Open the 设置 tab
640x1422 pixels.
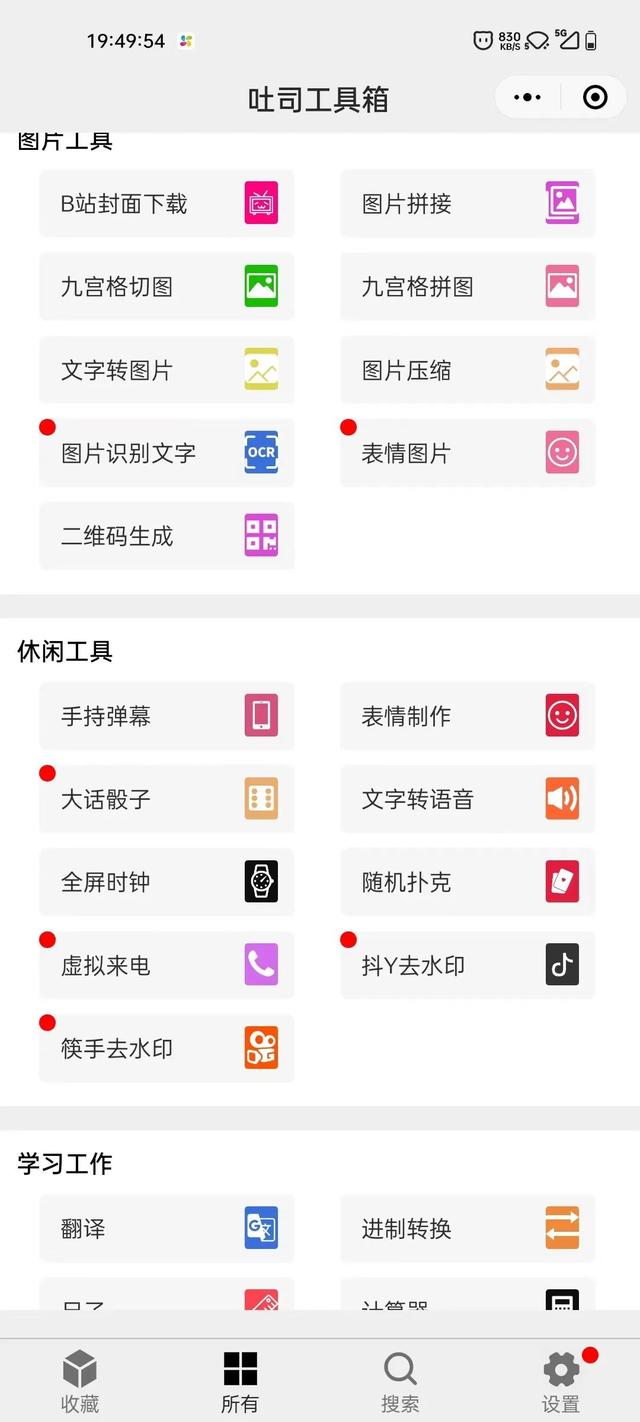point(561,1380)
